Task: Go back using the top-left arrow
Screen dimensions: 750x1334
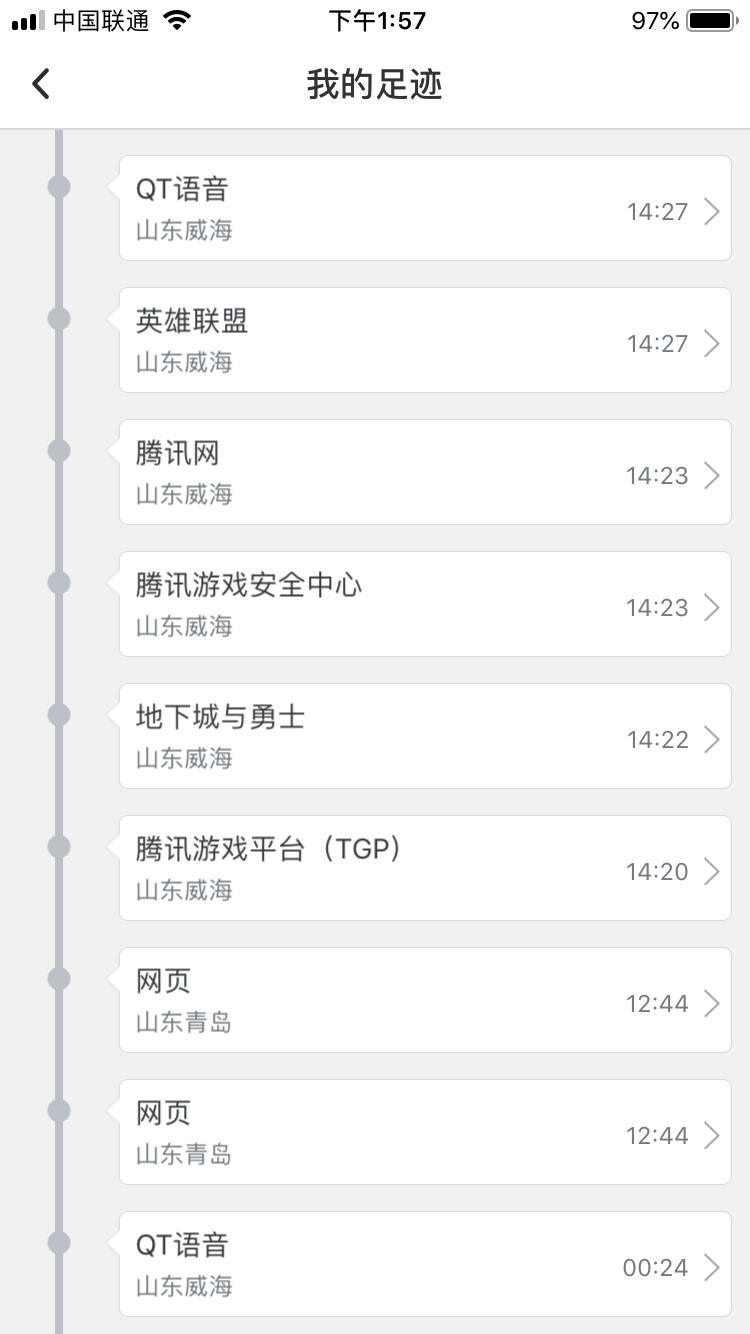Action: click(40, 84)
